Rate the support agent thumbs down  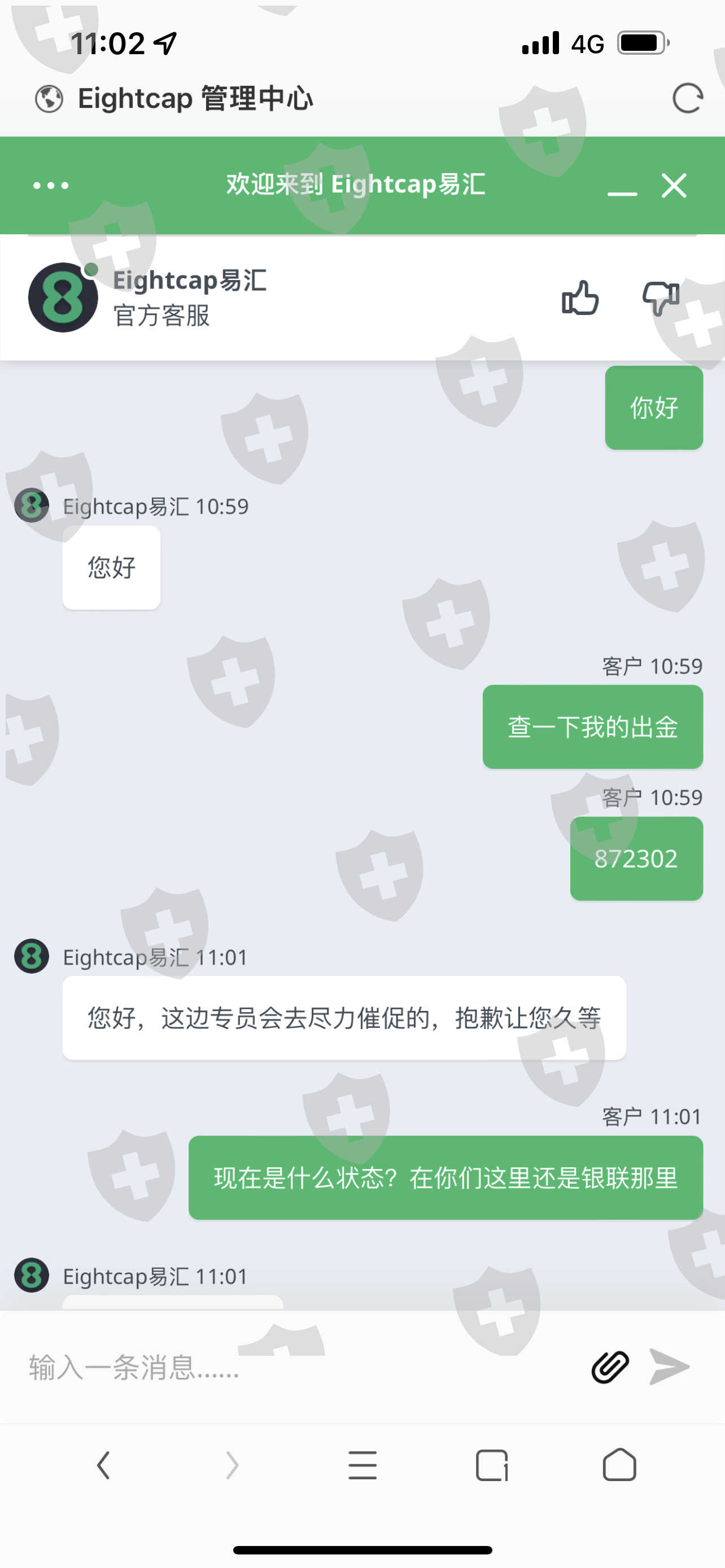coord(661,298)
